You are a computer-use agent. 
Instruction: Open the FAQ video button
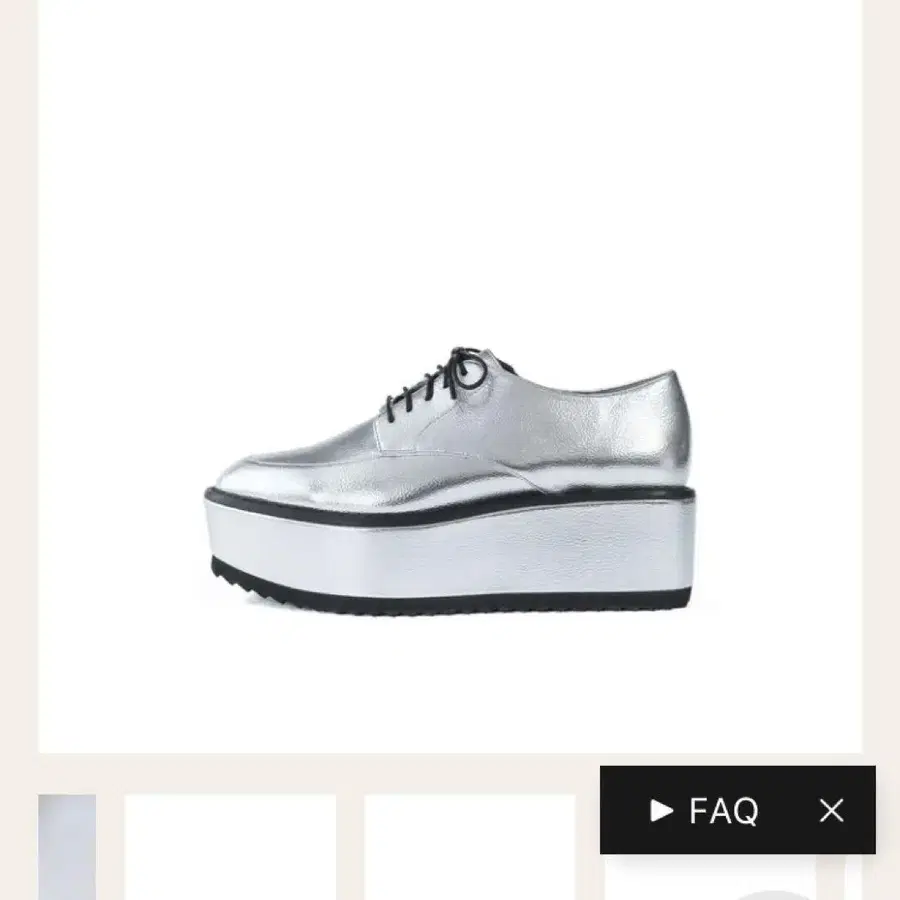(704, 810)
